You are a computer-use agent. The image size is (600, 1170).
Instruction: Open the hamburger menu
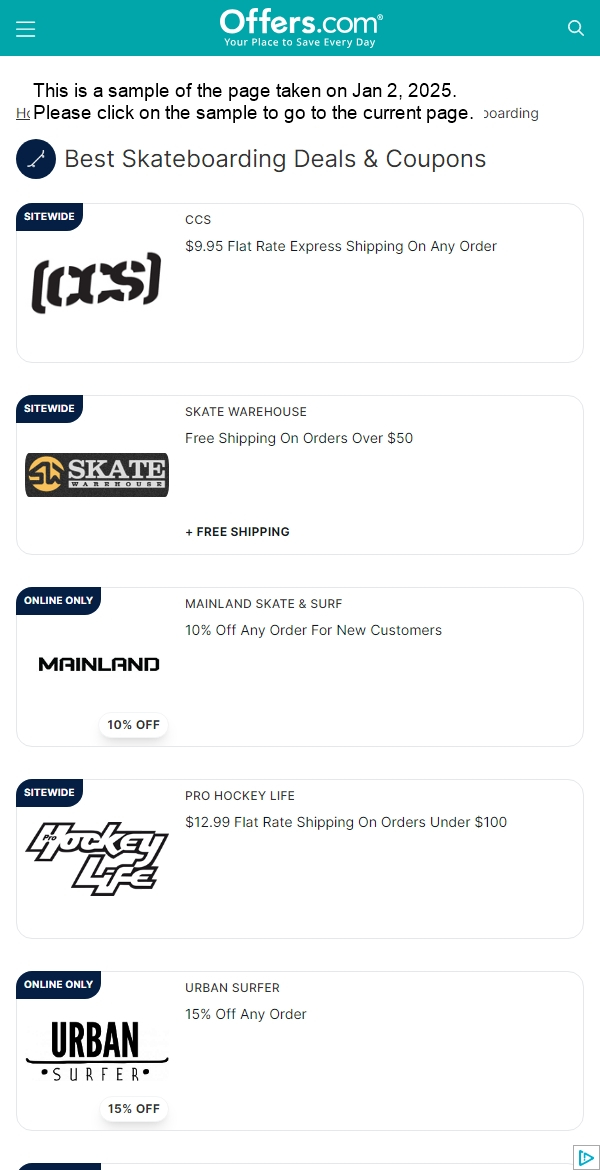pyautogui.click(x=26, y=29)
